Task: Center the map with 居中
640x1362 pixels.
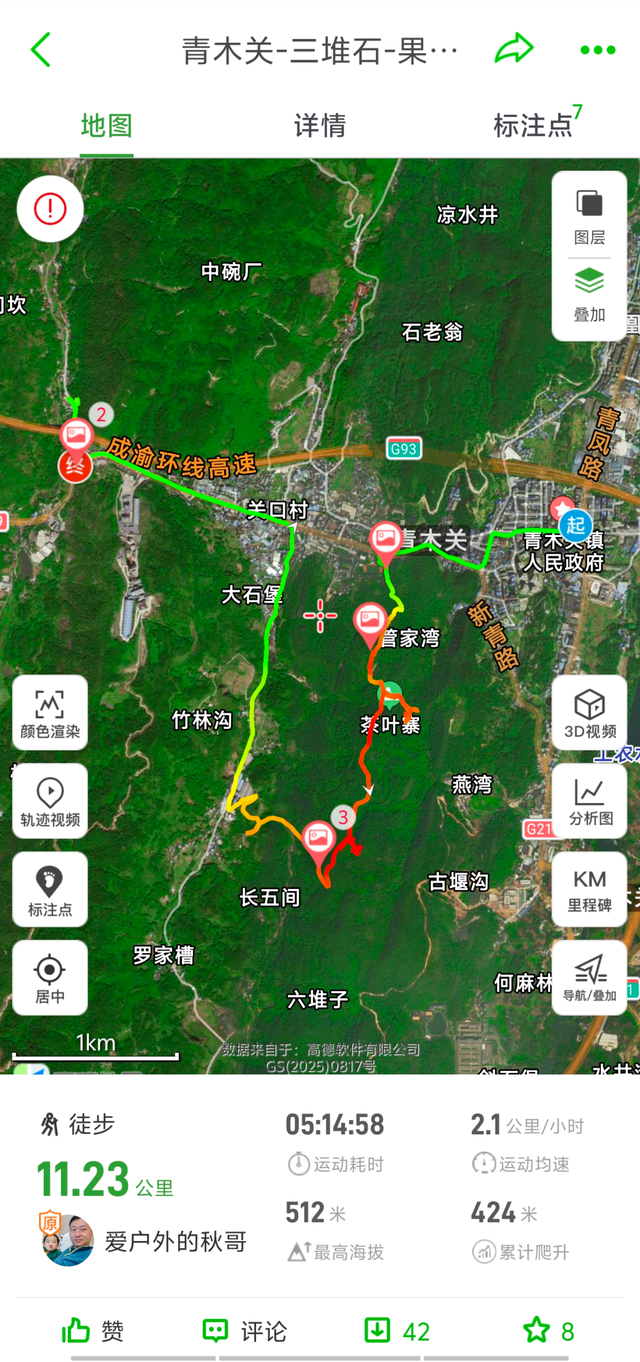Action: point(50,977)
